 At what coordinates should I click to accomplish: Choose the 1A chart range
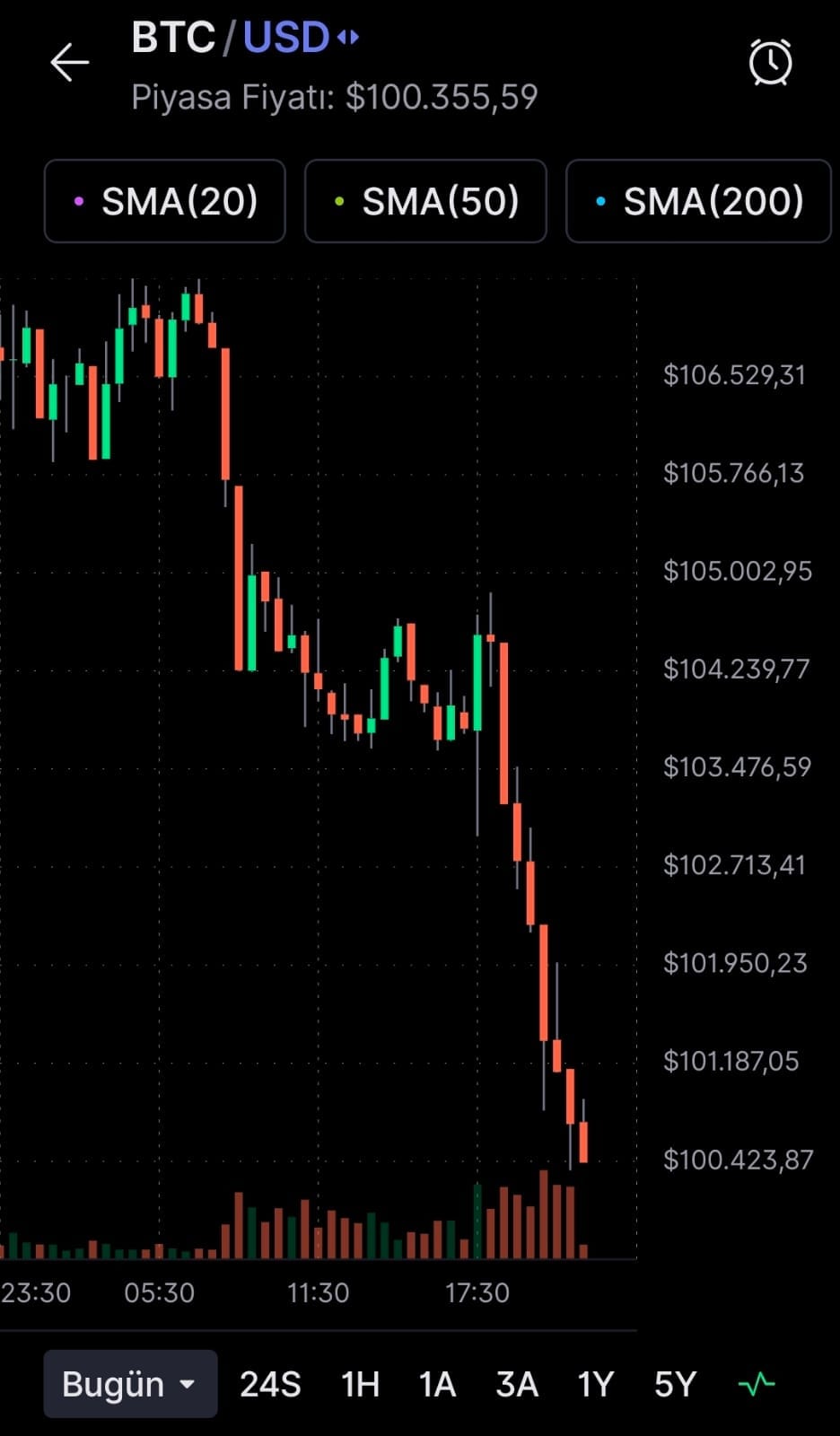[437, 1384]
